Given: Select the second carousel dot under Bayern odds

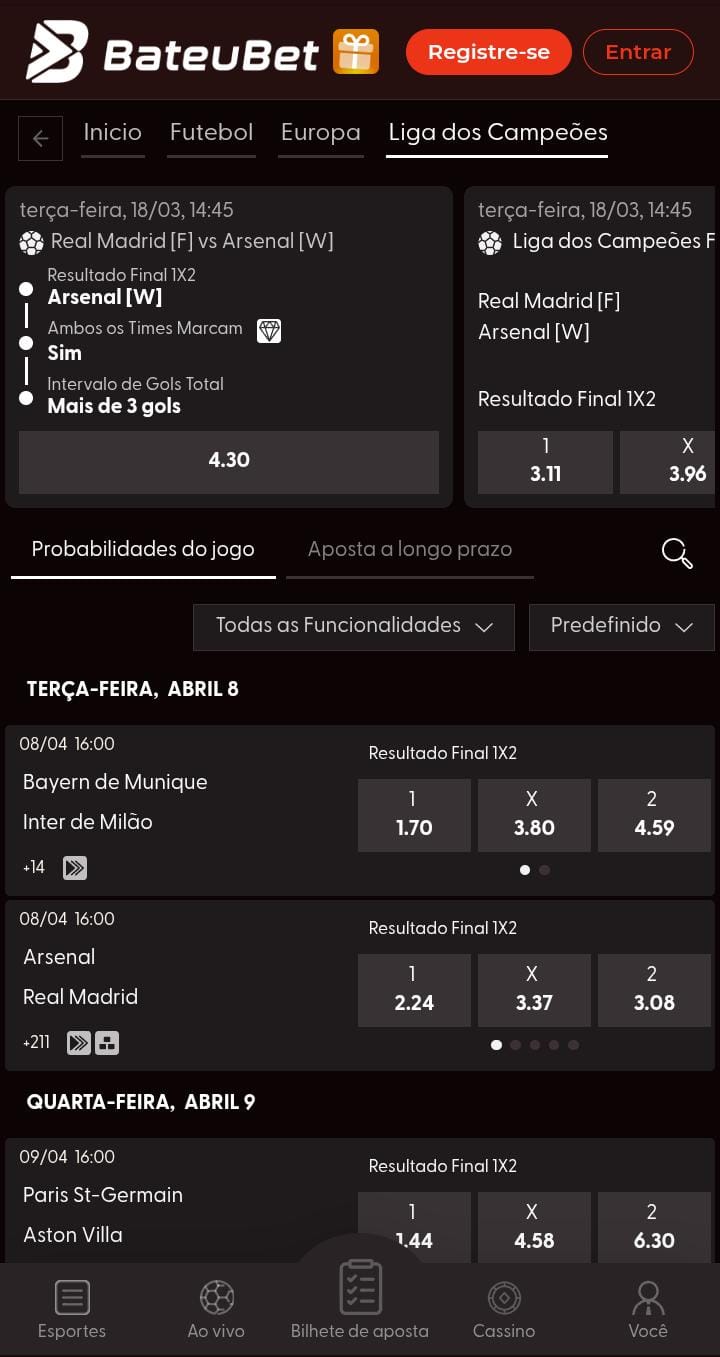Looking at the screenshot, I should tap(545, 870).
